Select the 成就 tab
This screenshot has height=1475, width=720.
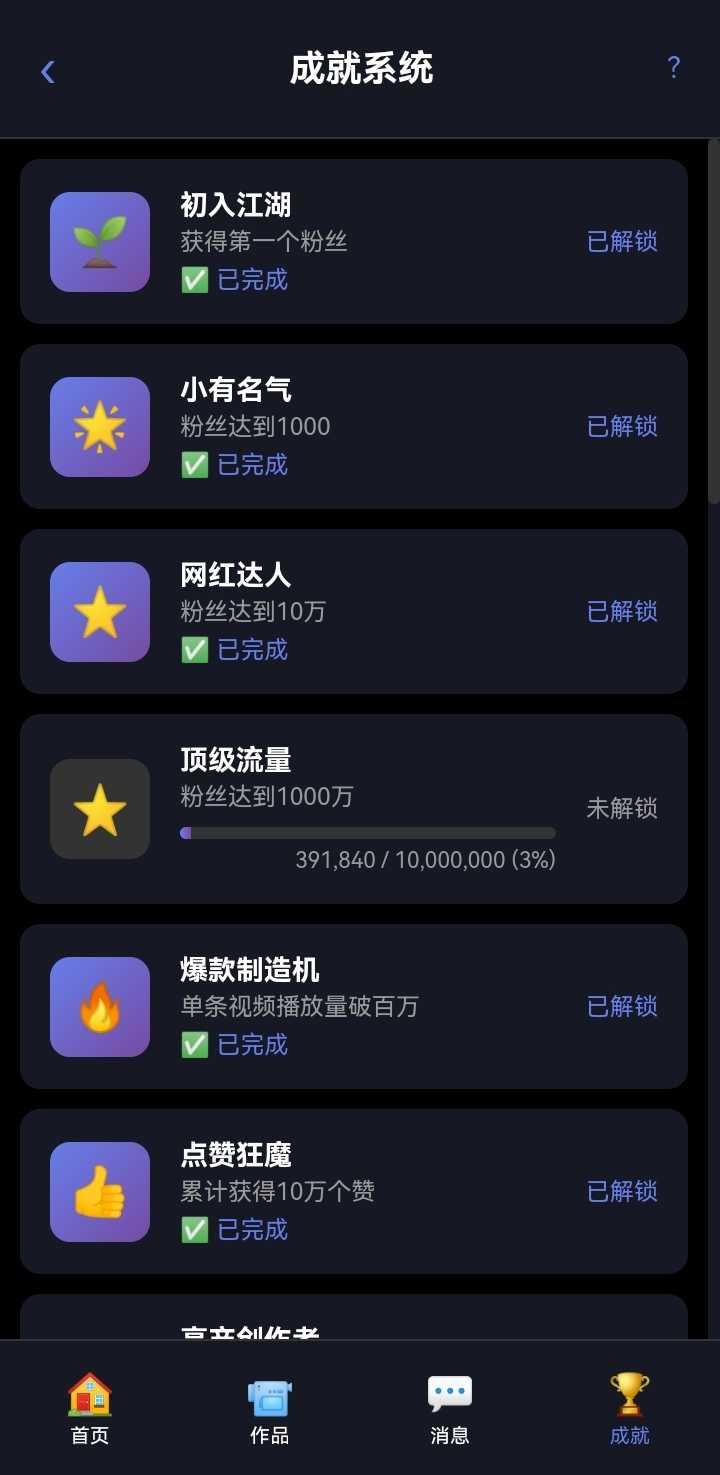[x=629, y=1407]
